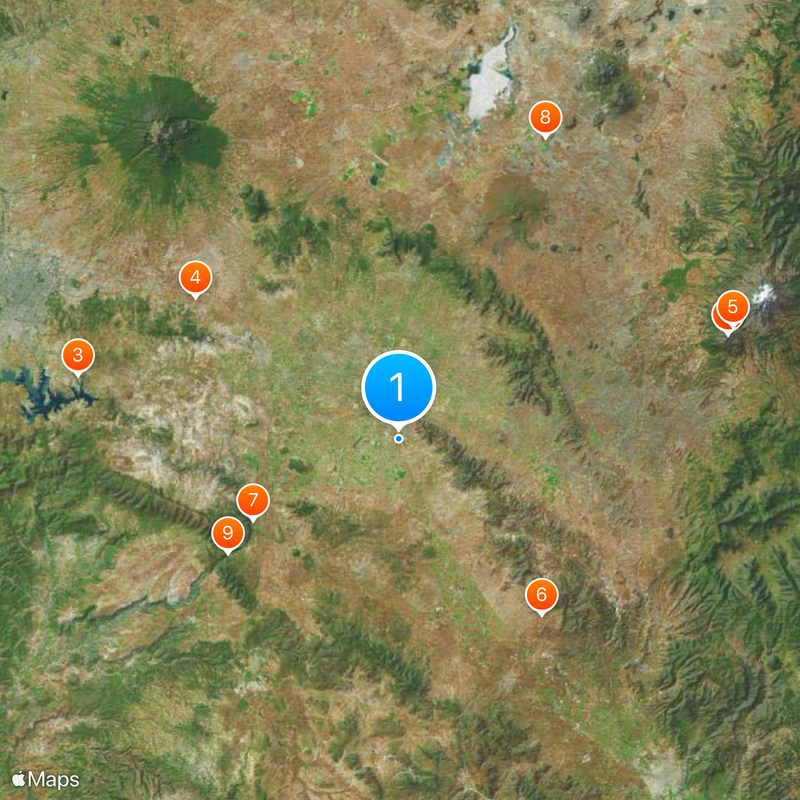Choose the pin numbered 6

[x=541, y=595]
